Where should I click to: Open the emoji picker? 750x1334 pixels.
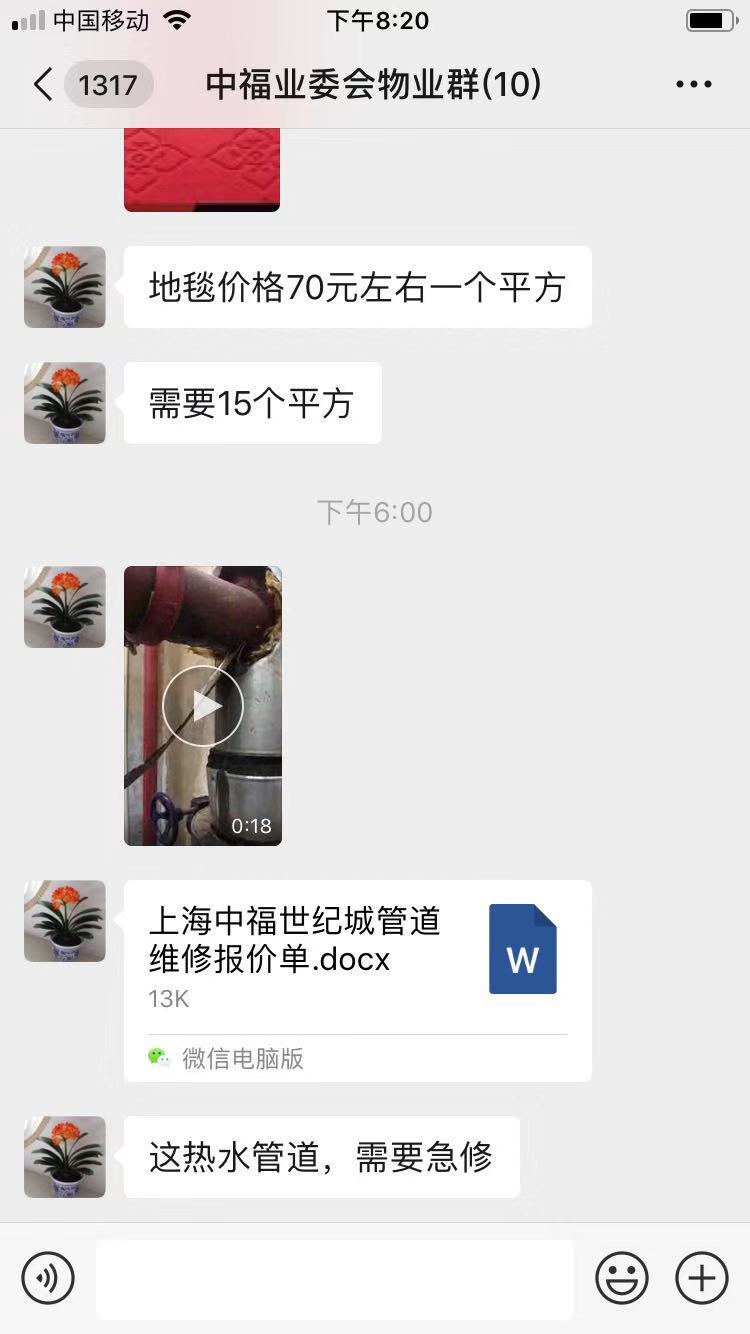point(622,1278)
